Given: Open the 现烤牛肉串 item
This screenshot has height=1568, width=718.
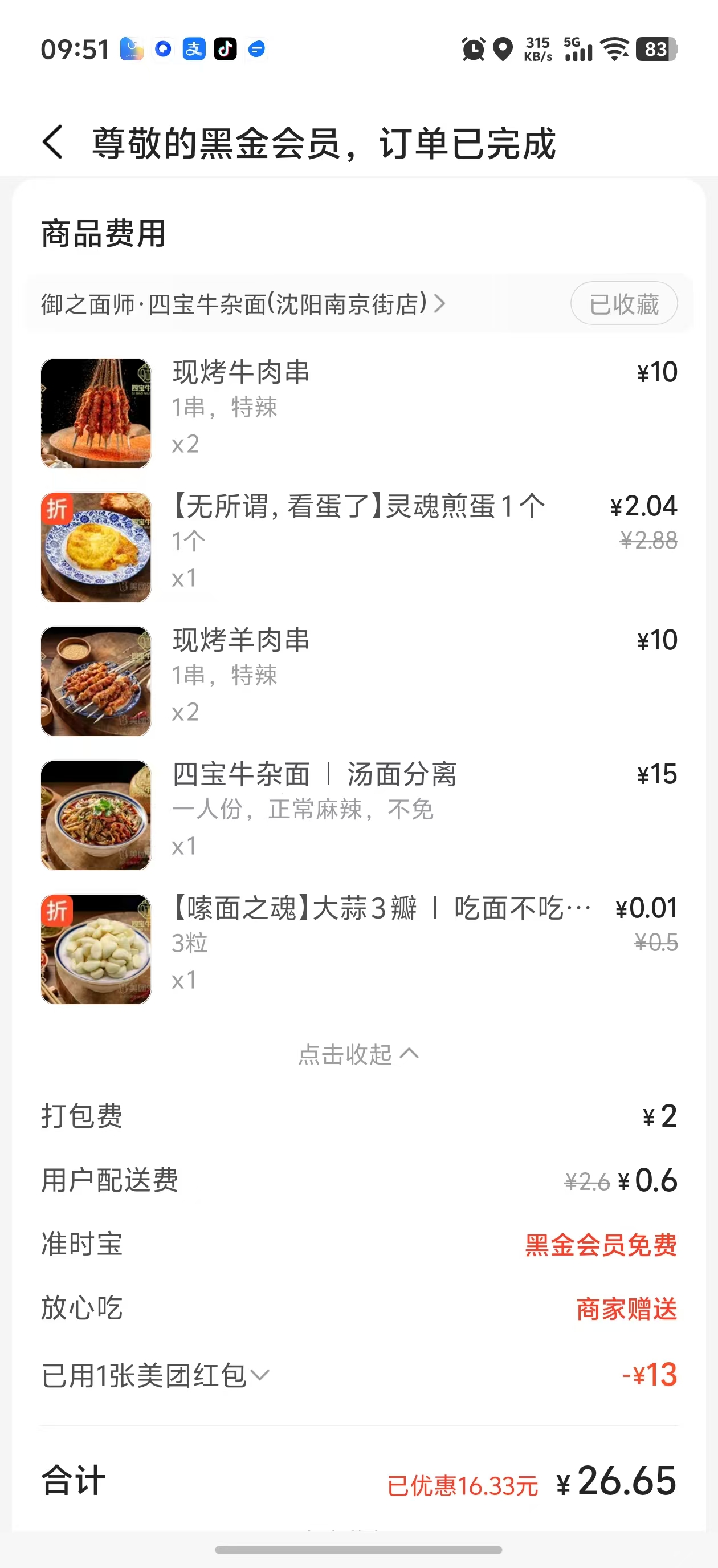Looking at the screenshot, I should (241, 372).
